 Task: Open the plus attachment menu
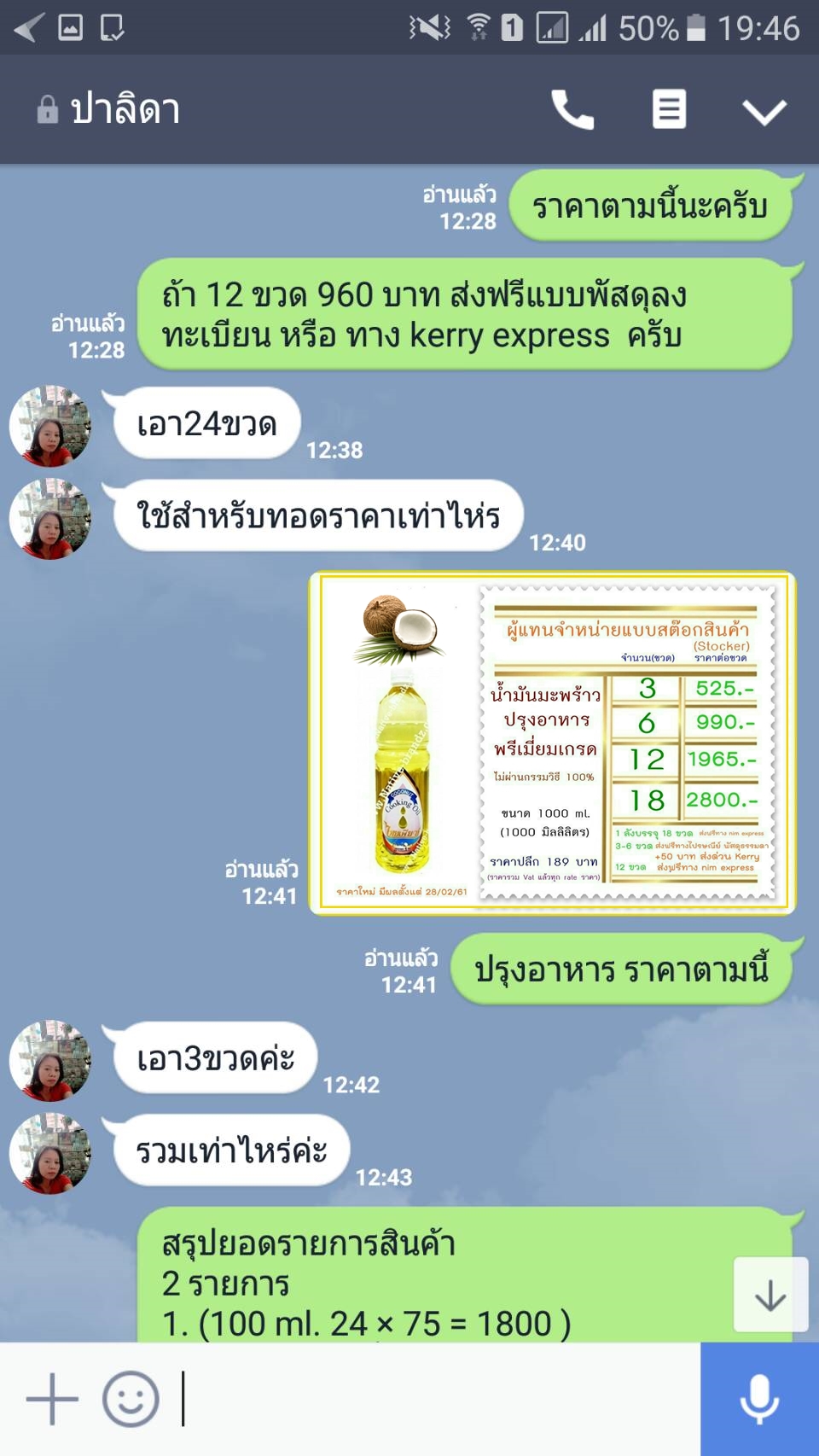tap(52, 1399)
